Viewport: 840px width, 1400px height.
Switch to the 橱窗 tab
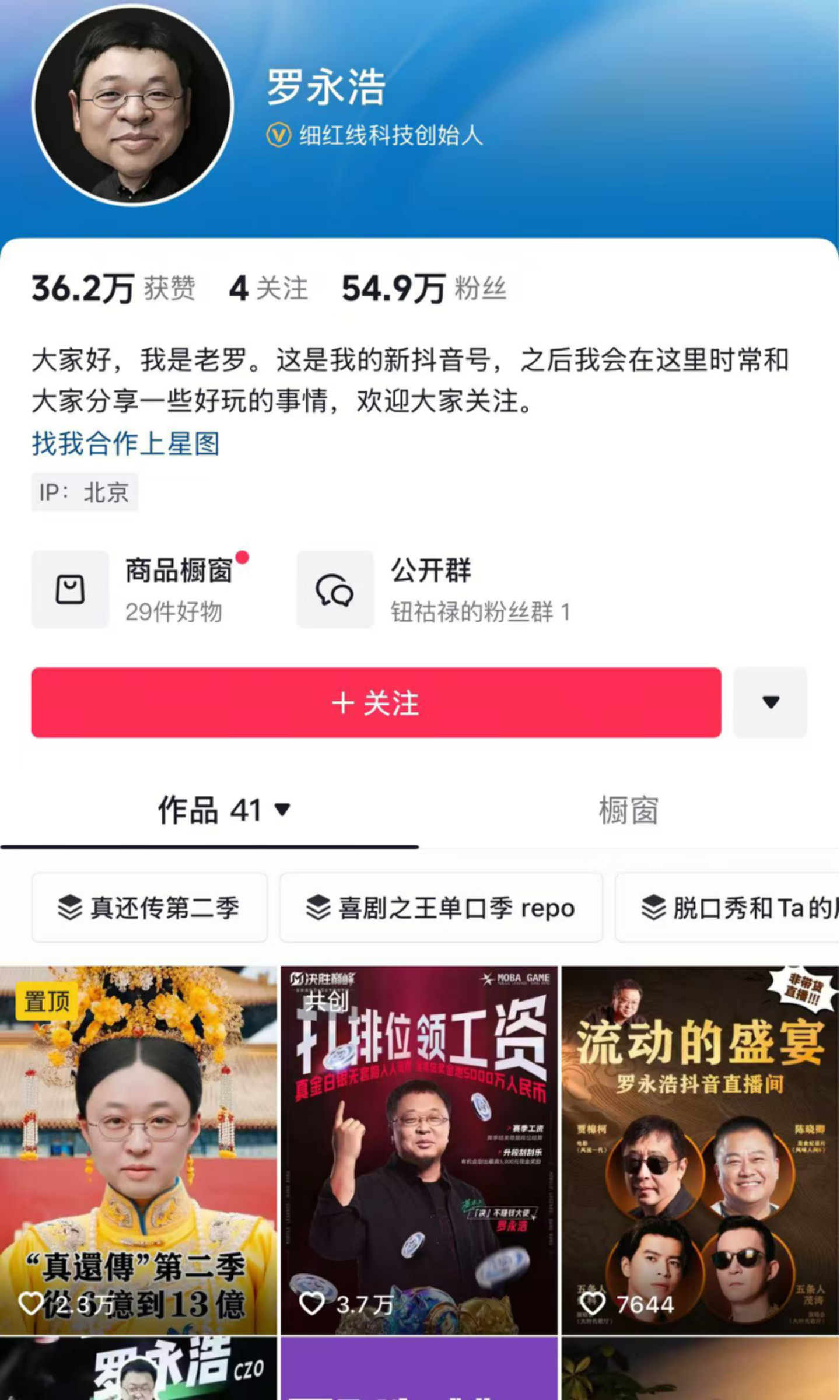628,810
